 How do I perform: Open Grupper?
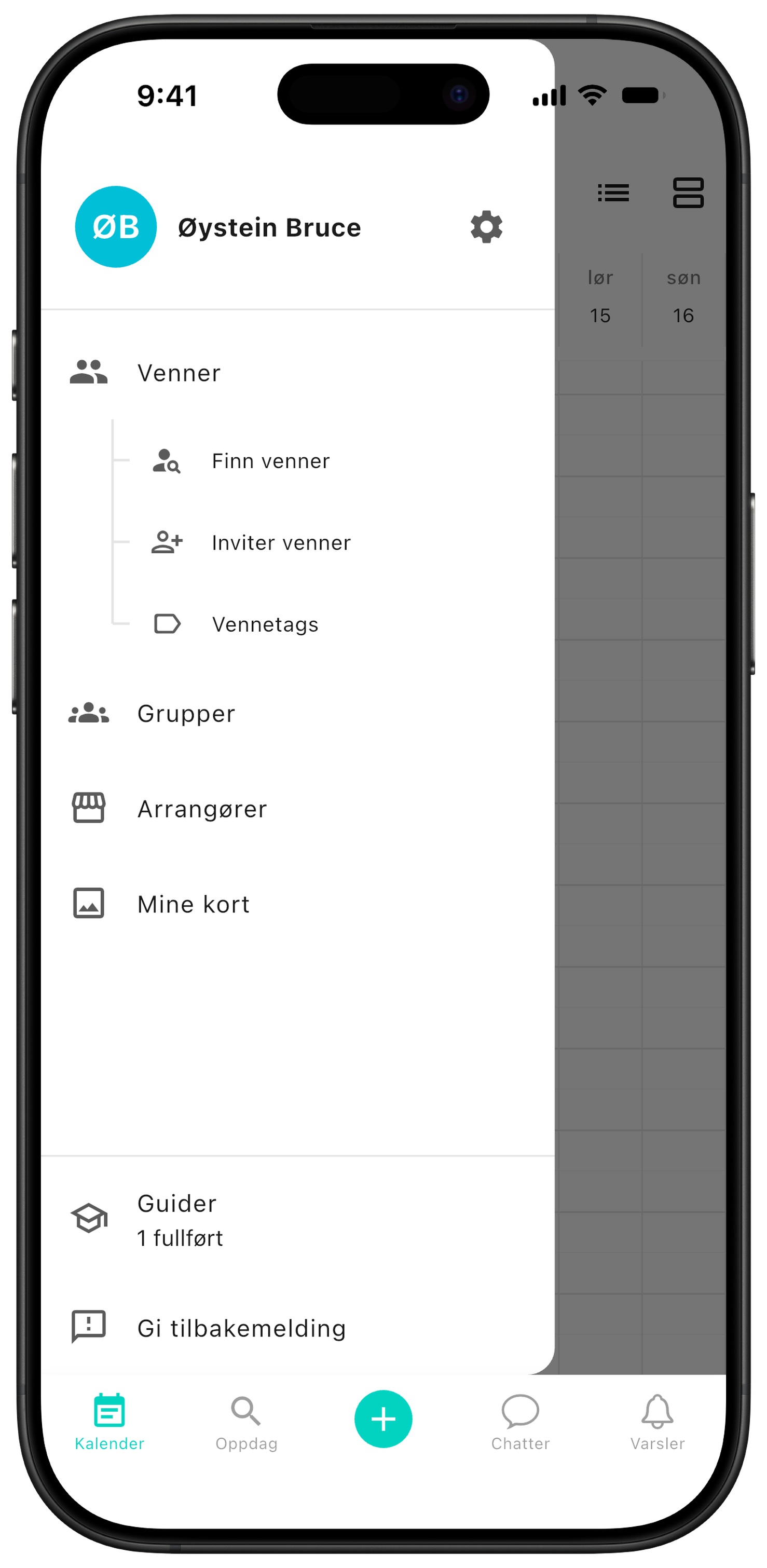[x=298, y=713]
